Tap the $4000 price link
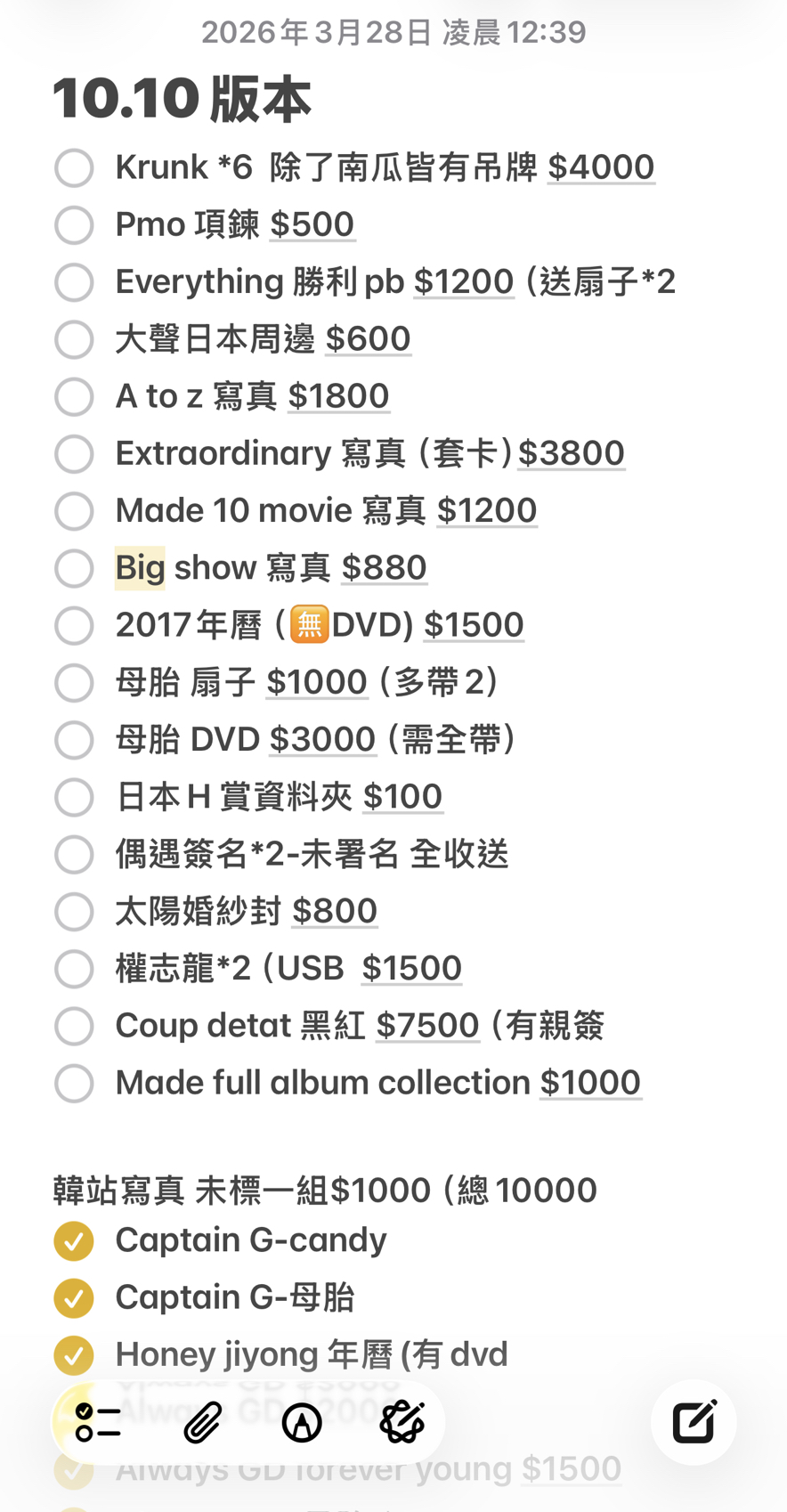Image resolution: width=787 pixels, height=1512 pixels. 601,167
